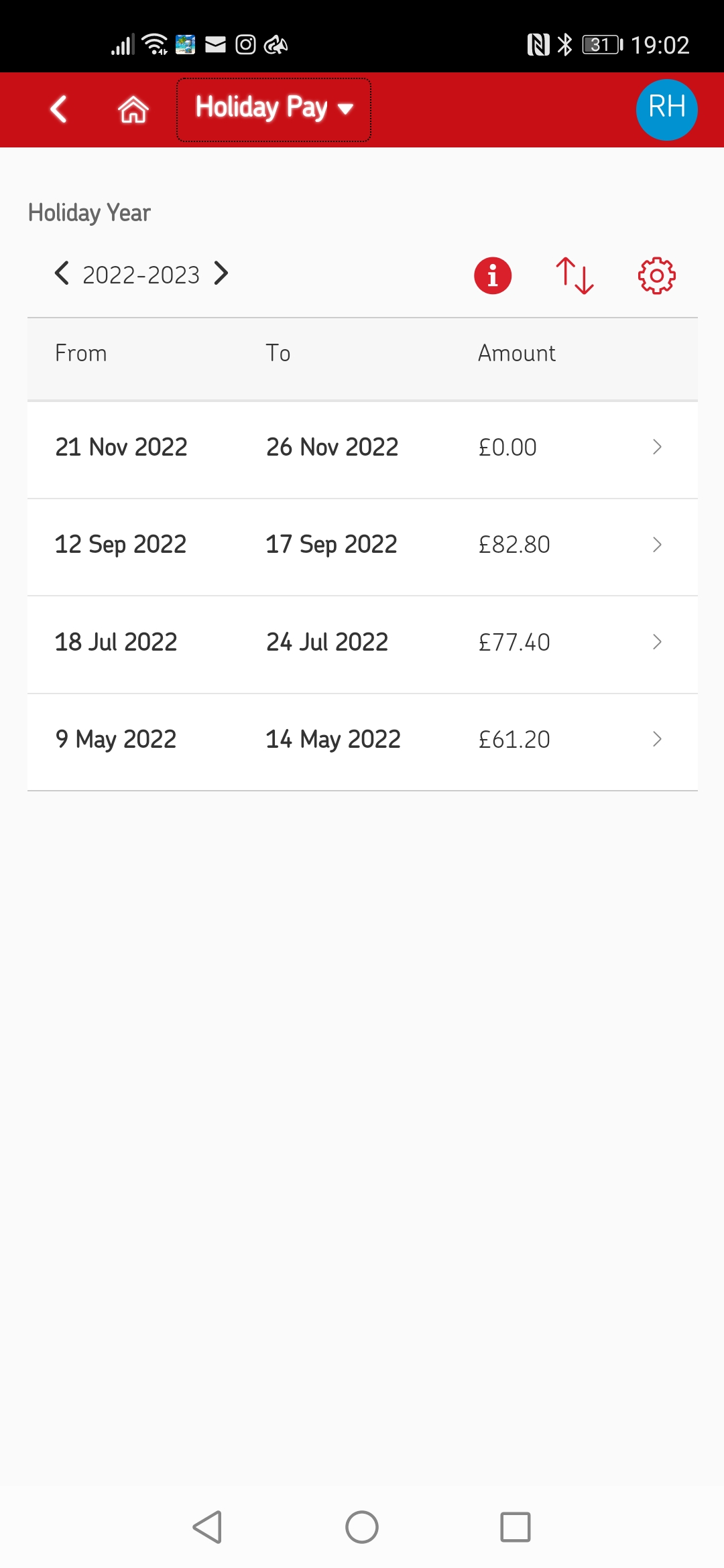
Task: Open the home icon in the header
Action: [x=133, y=109]
